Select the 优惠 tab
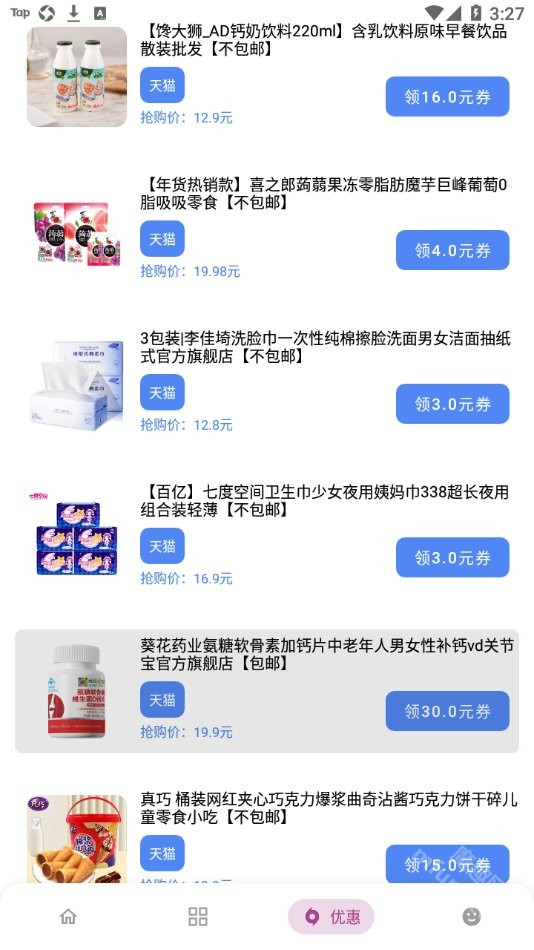 331,917
